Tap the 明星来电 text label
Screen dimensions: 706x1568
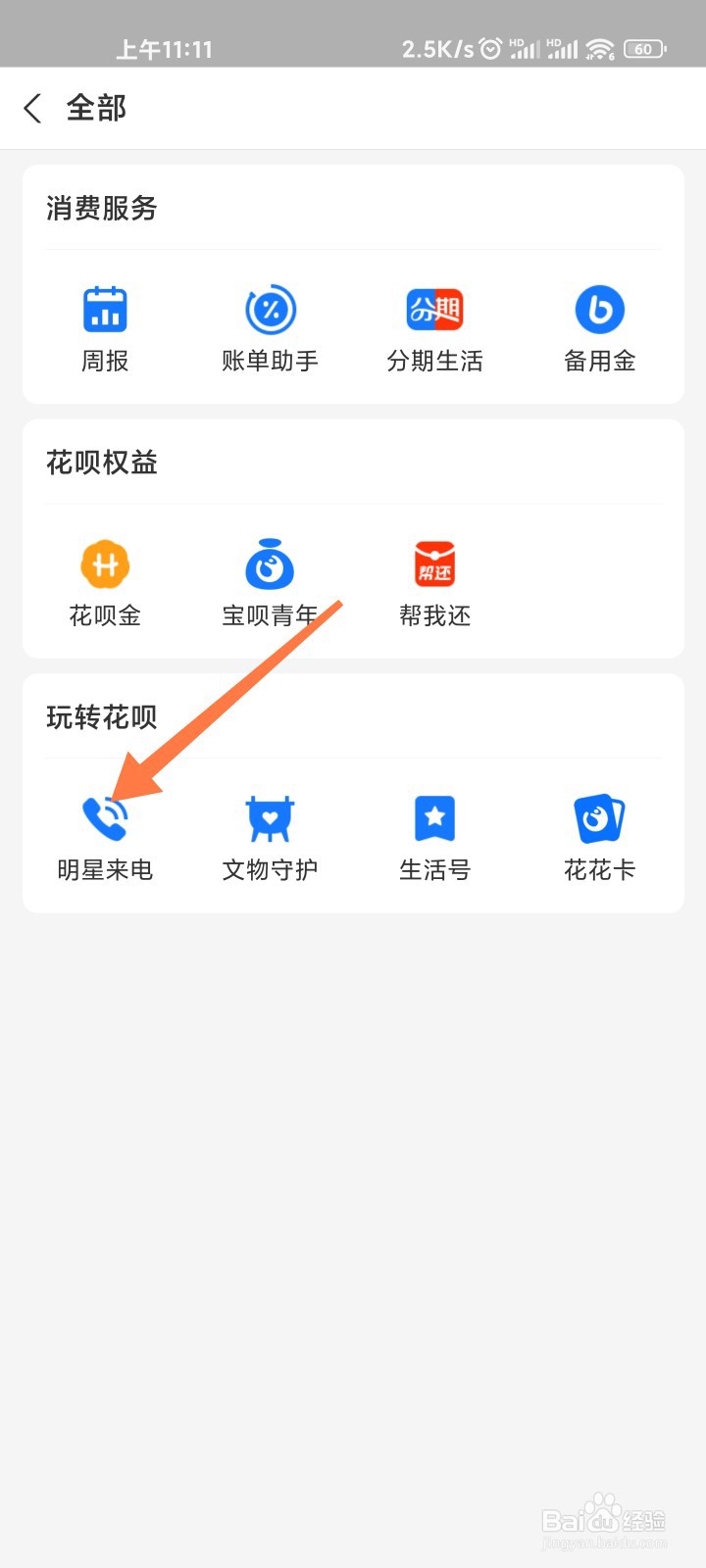[105, 869]
